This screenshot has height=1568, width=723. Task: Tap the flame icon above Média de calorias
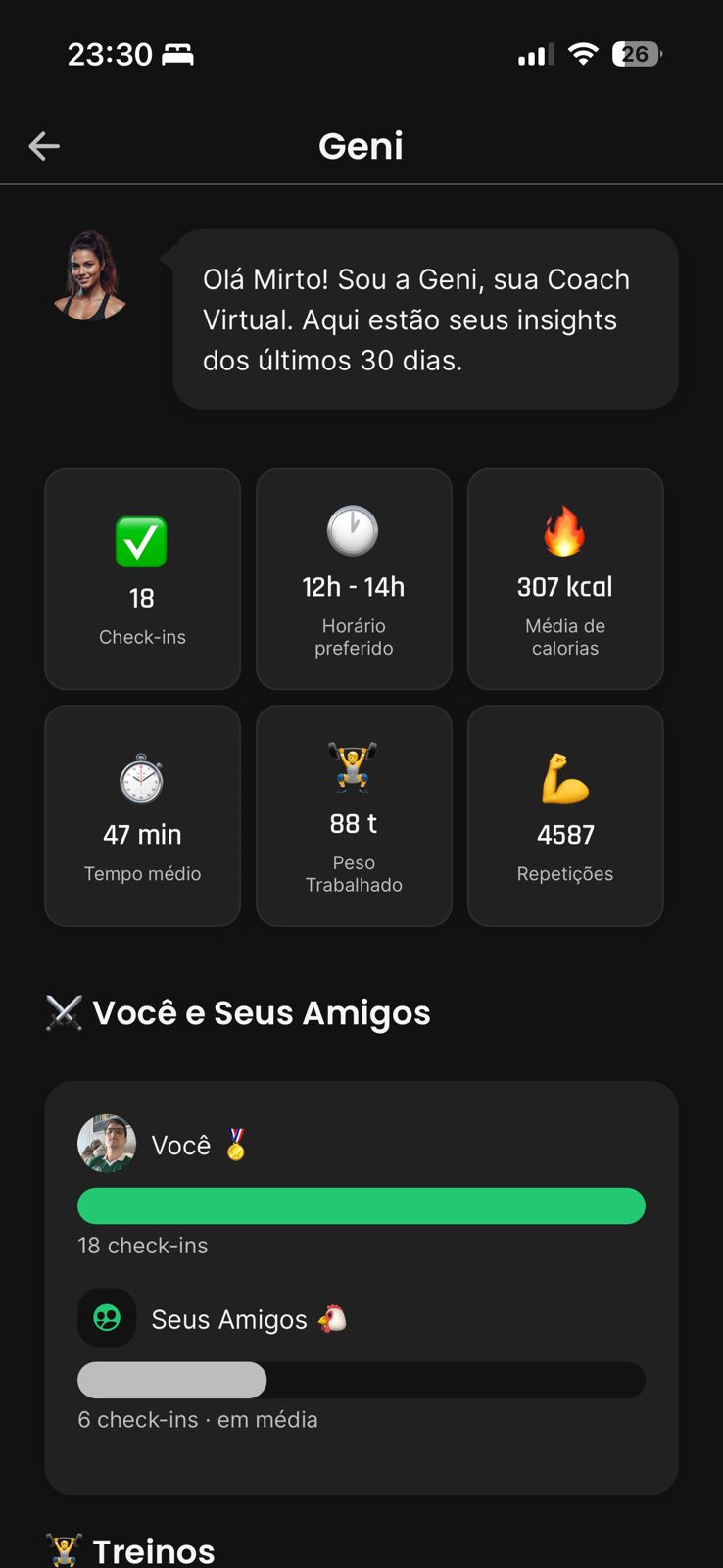pyautogui.click(x=564, y=534)
